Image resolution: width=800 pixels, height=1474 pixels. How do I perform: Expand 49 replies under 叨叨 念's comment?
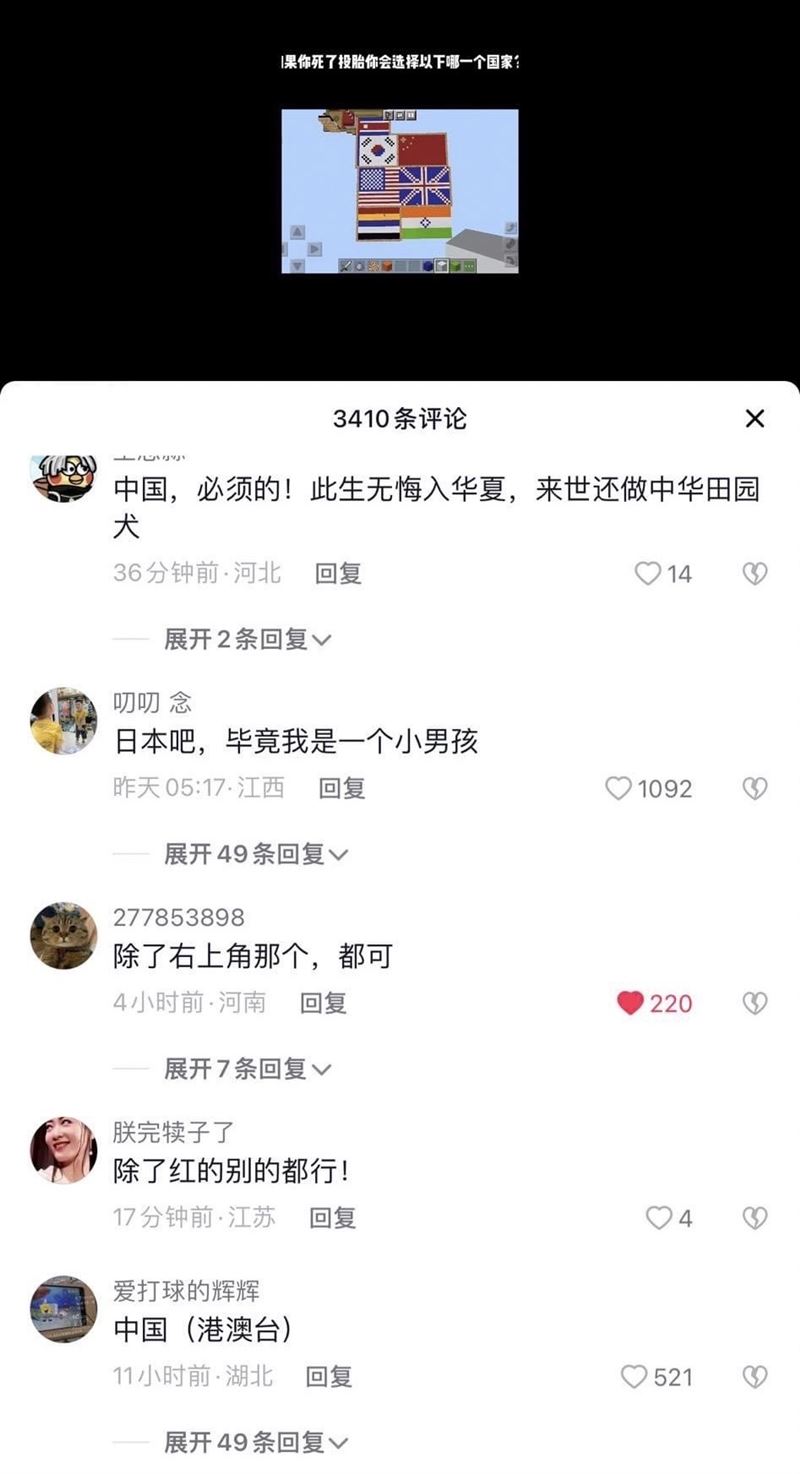tap(255, 854)
